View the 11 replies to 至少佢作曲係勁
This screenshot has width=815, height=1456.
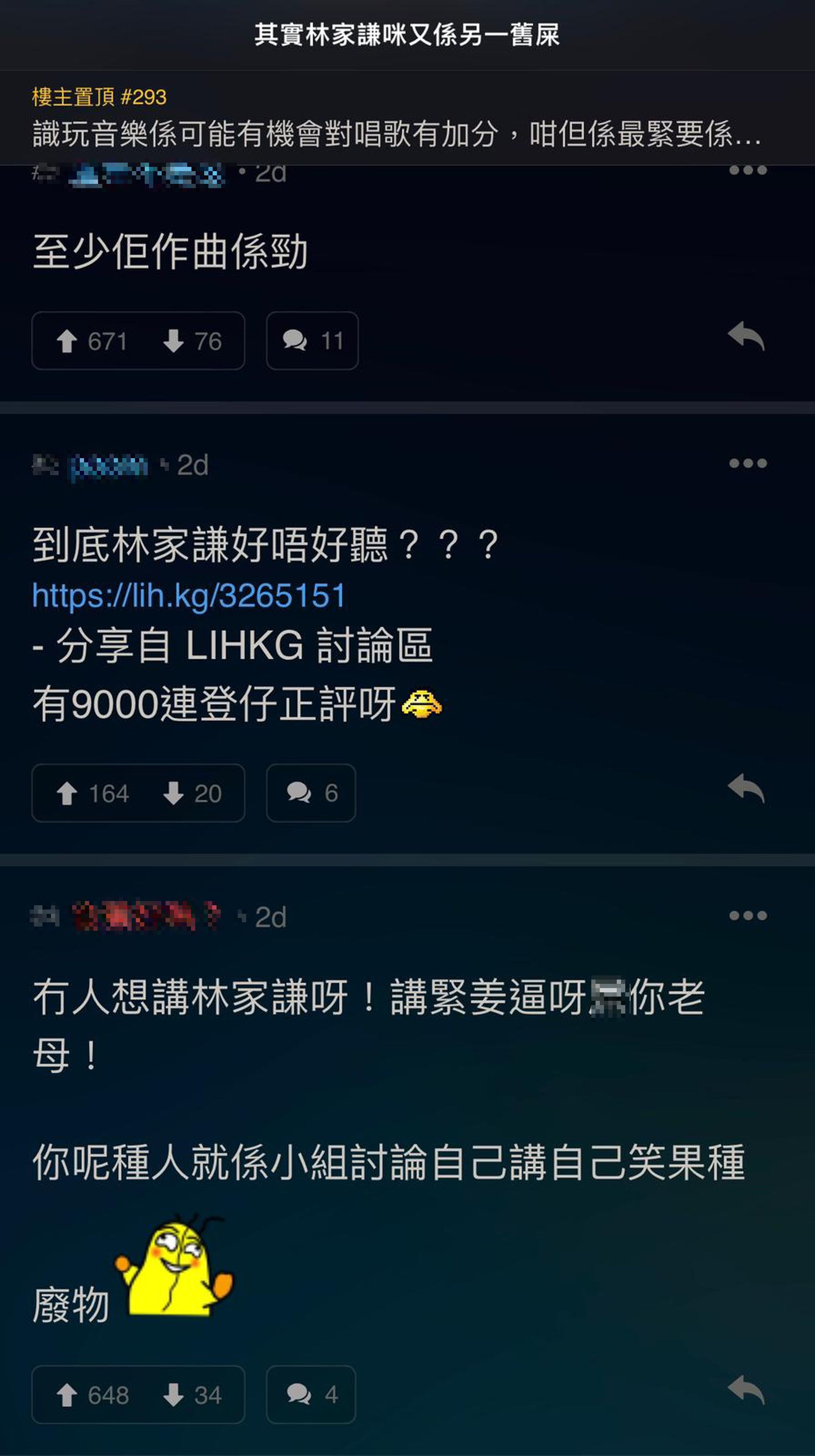(312, 341)
